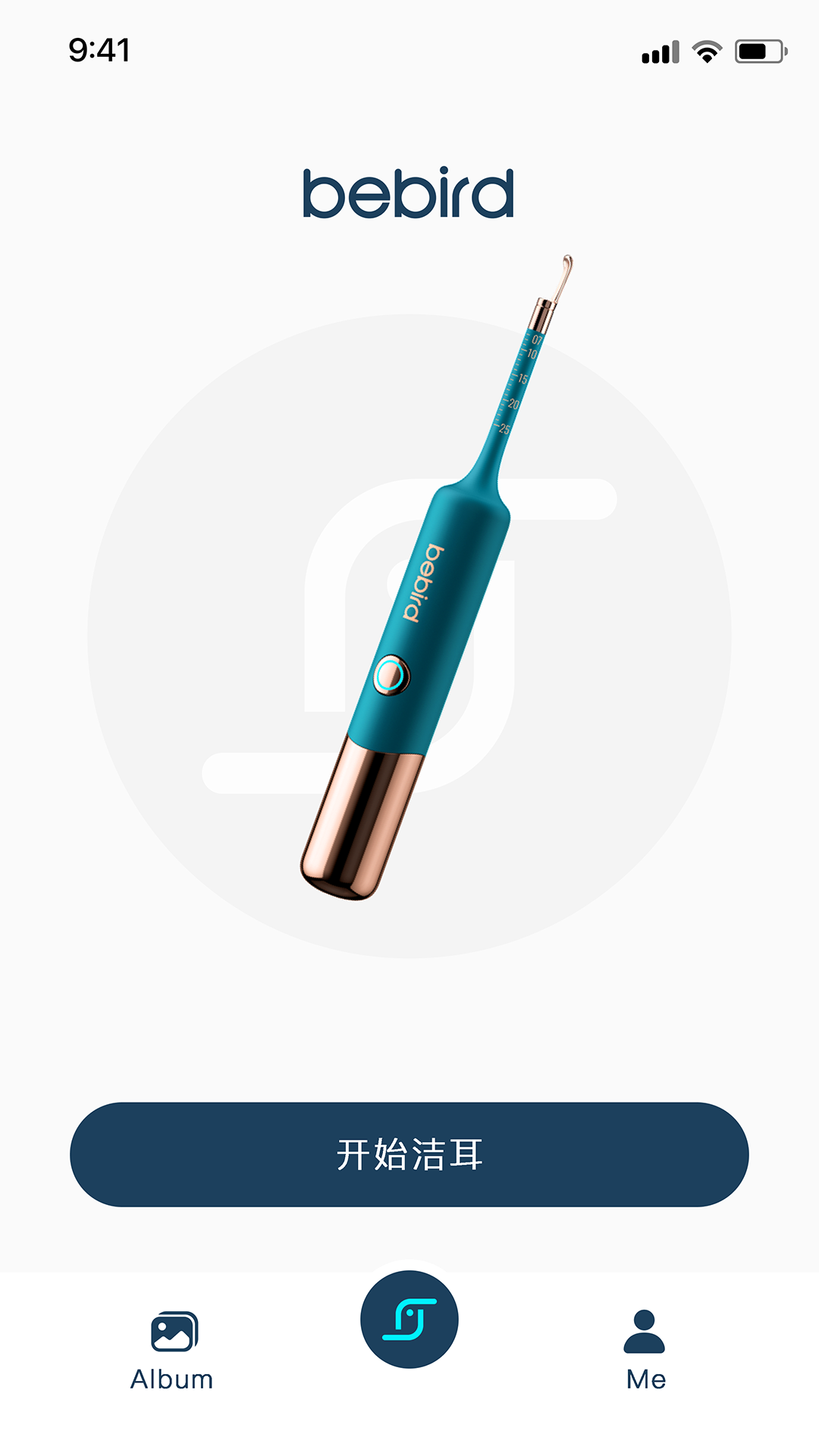Tap the 开始洁耳 start button
This screenshot has width=819, height=1456.
[409, 1154]
